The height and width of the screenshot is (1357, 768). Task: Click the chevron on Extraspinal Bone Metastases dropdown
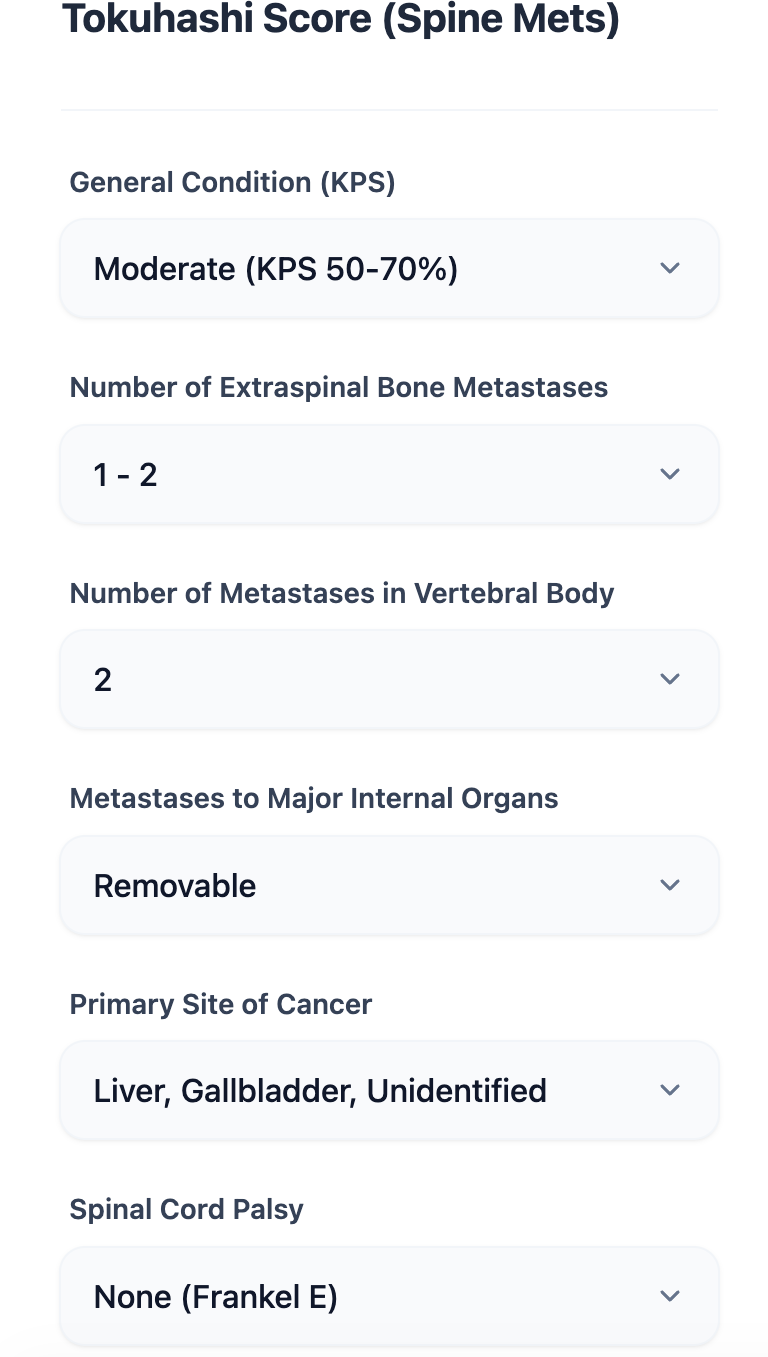point(669,474)
